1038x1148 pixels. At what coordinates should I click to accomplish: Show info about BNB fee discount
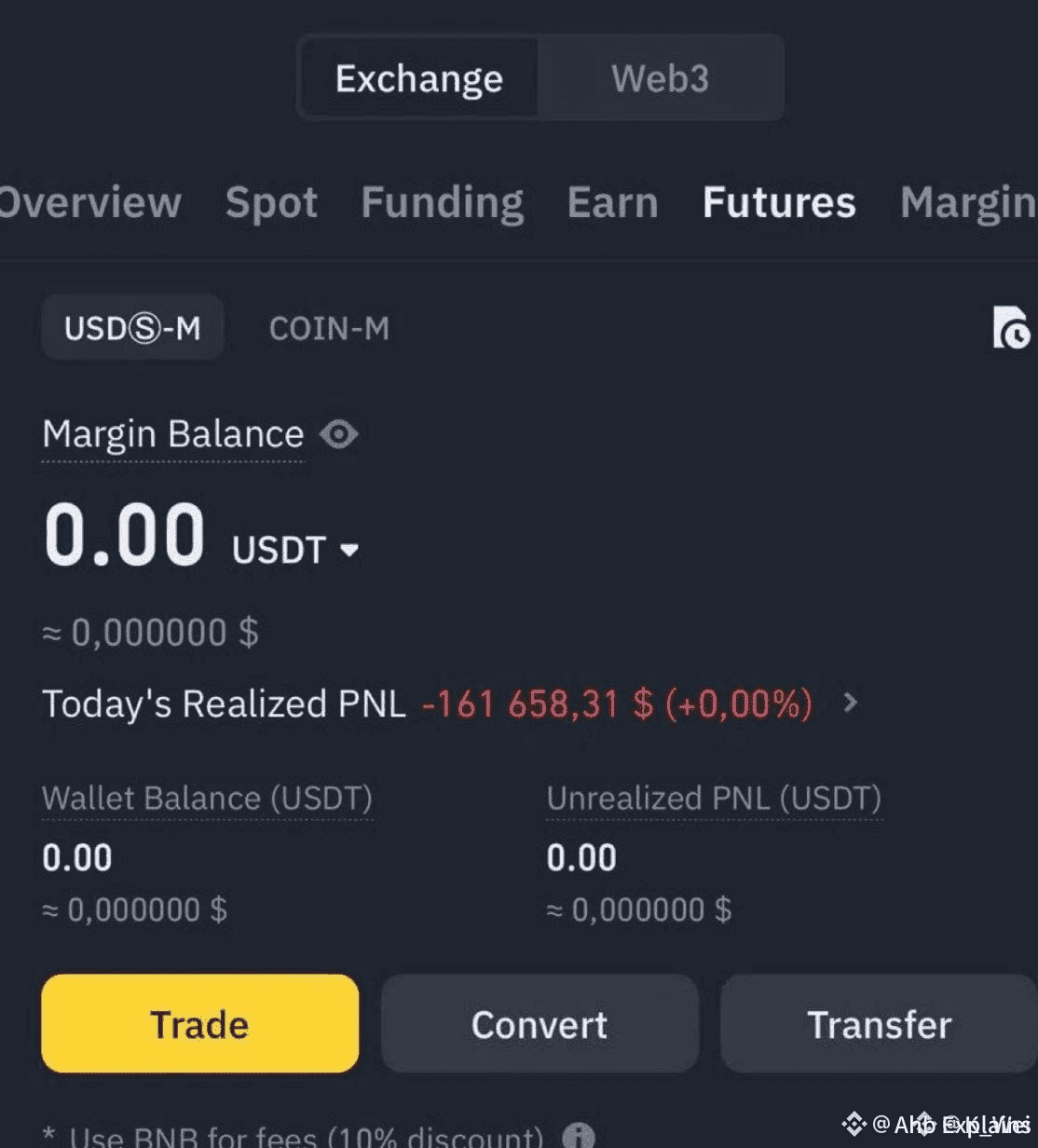(x=579, y=1136)
